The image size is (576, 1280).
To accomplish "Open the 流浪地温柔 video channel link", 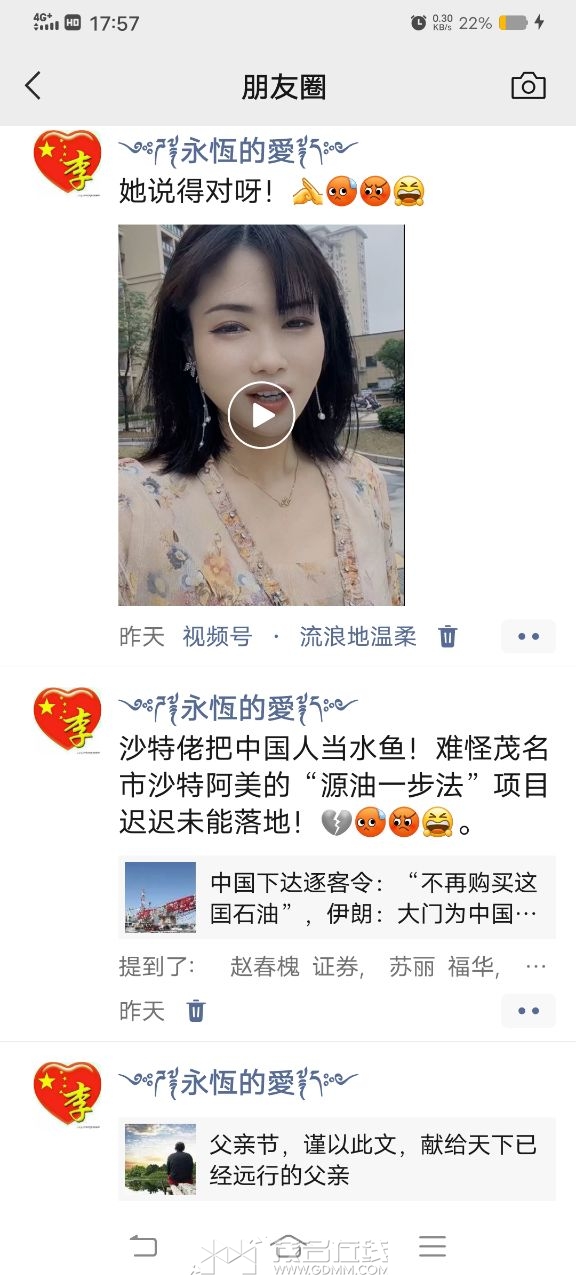I will click(x=358, y=637).
